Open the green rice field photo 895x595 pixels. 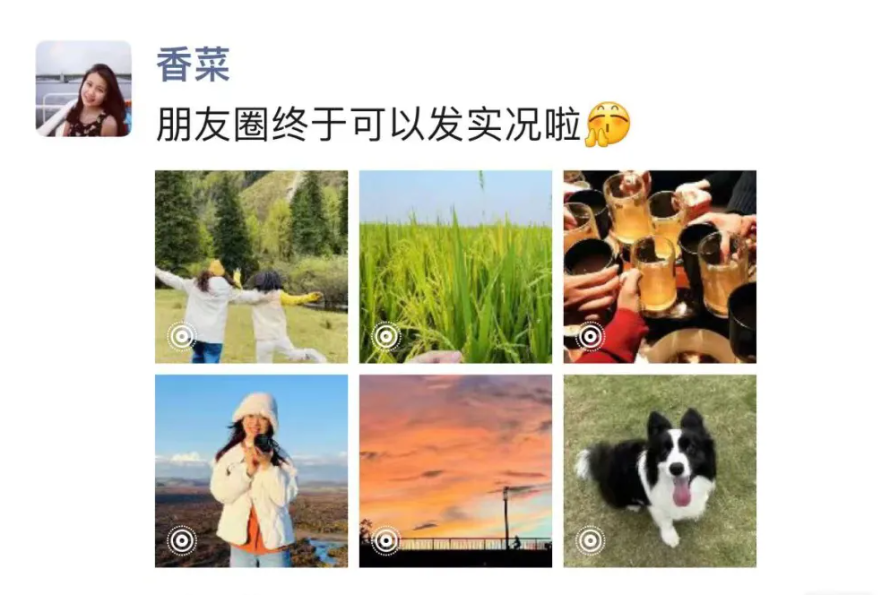click(455, 266)
